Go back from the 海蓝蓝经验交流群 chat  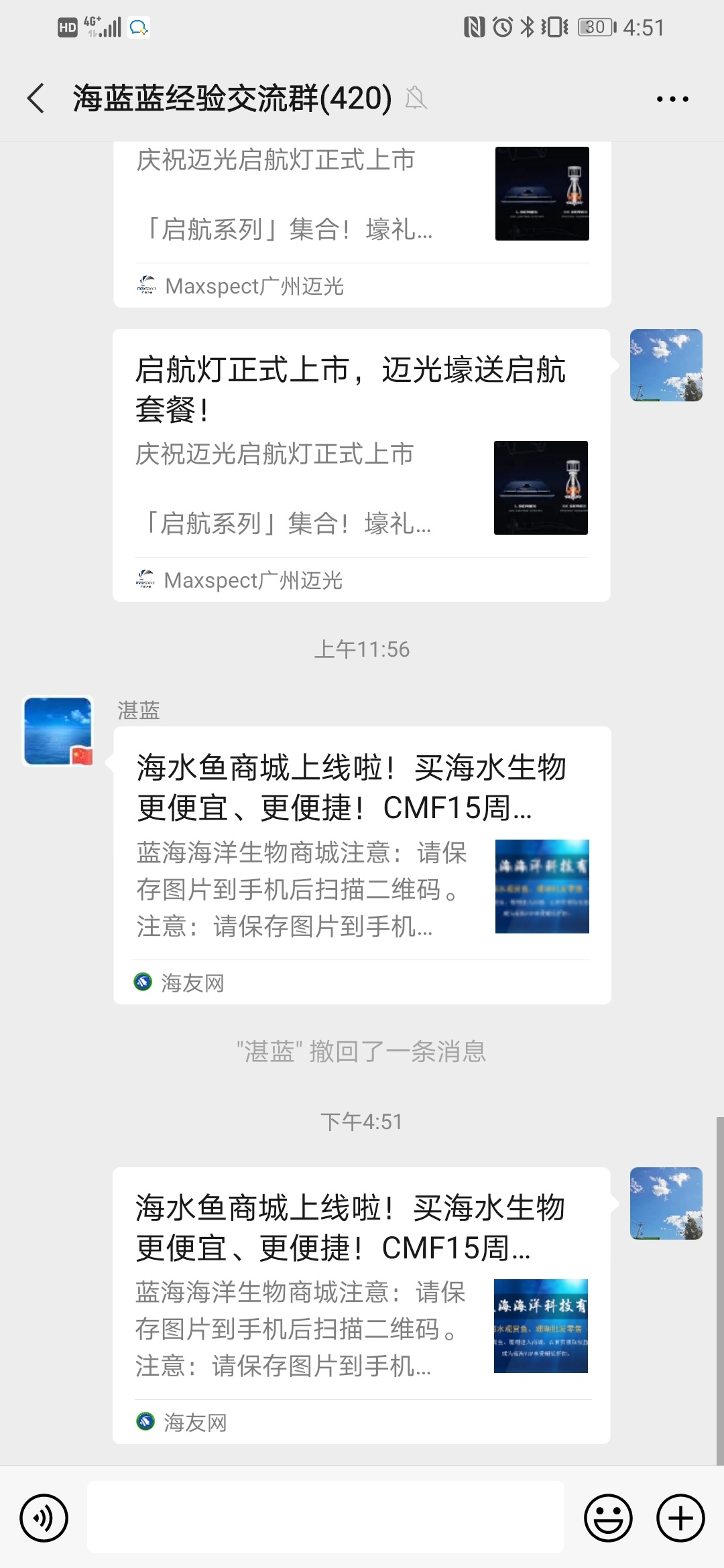pos(36,99)
